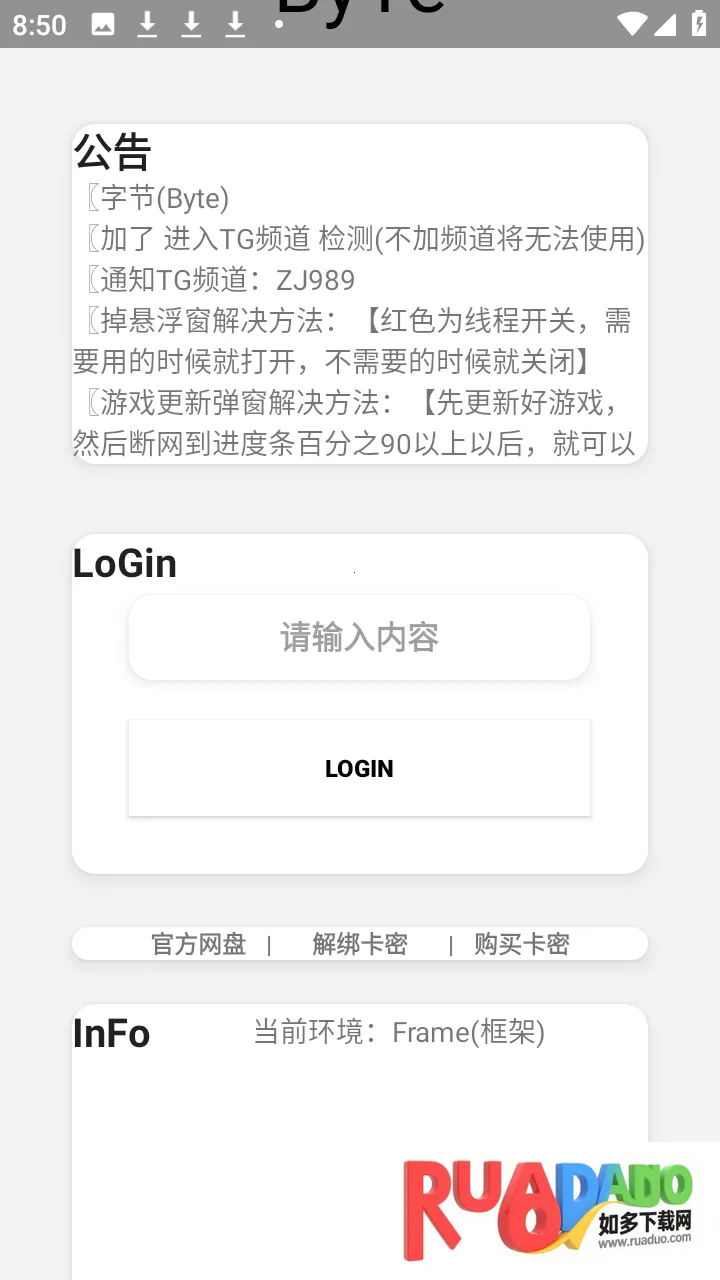Open the 官方网盘 link
The image size is (720, 1280).
pos(198,944)
